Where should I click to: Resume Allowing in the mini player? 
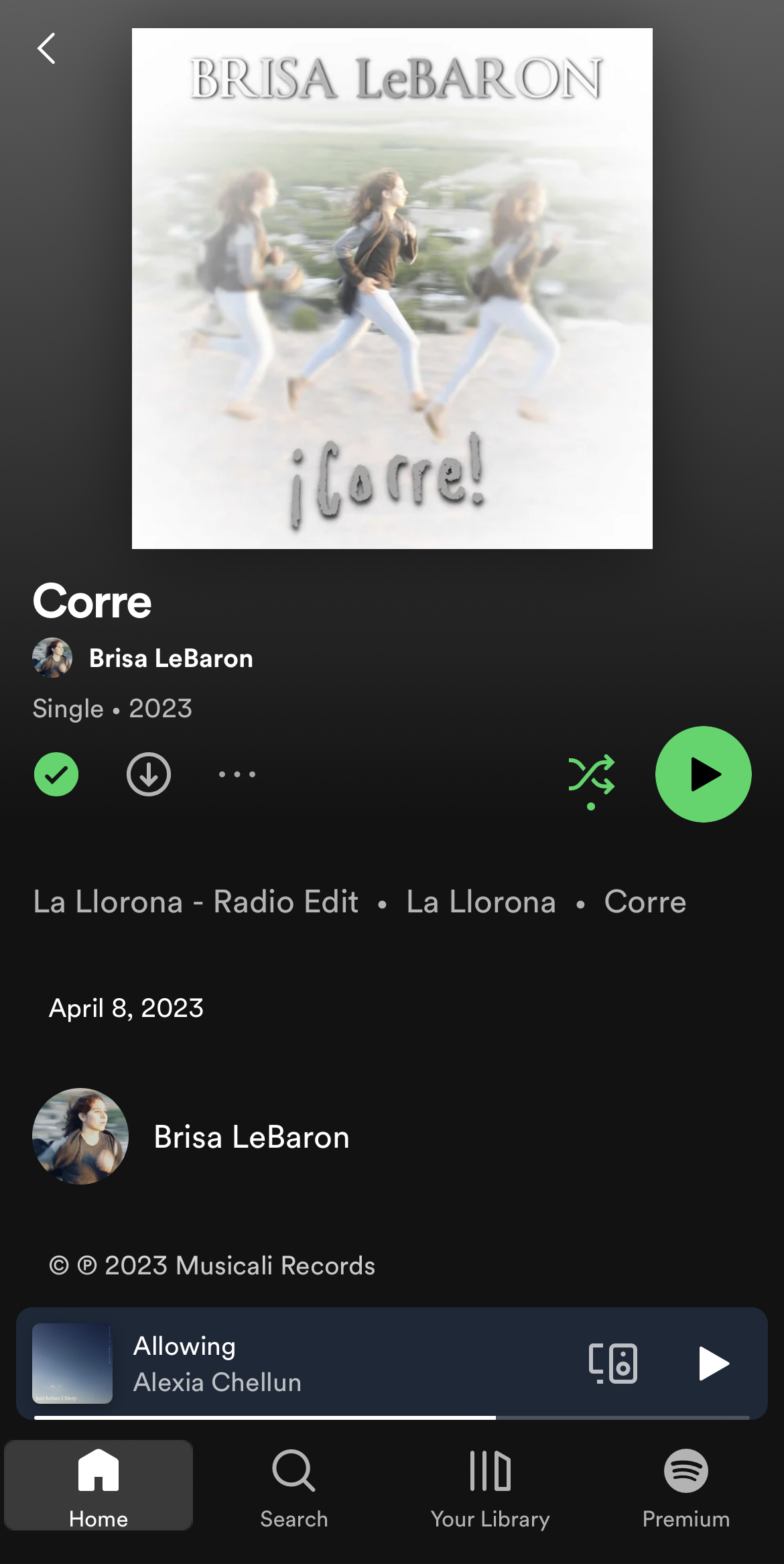[713, 1363]
